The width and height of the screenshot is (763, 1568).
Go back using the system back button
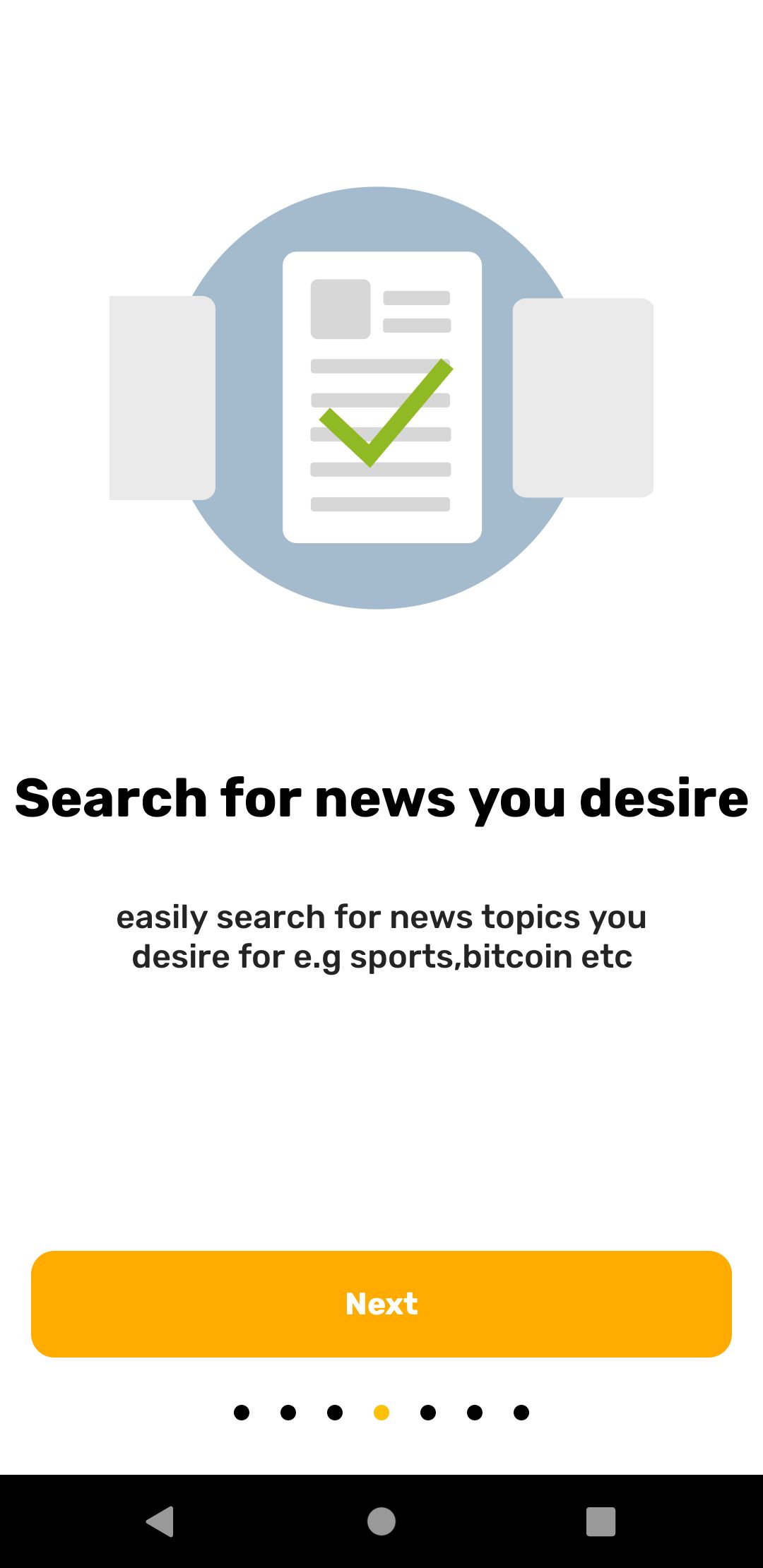(160, 1521)
